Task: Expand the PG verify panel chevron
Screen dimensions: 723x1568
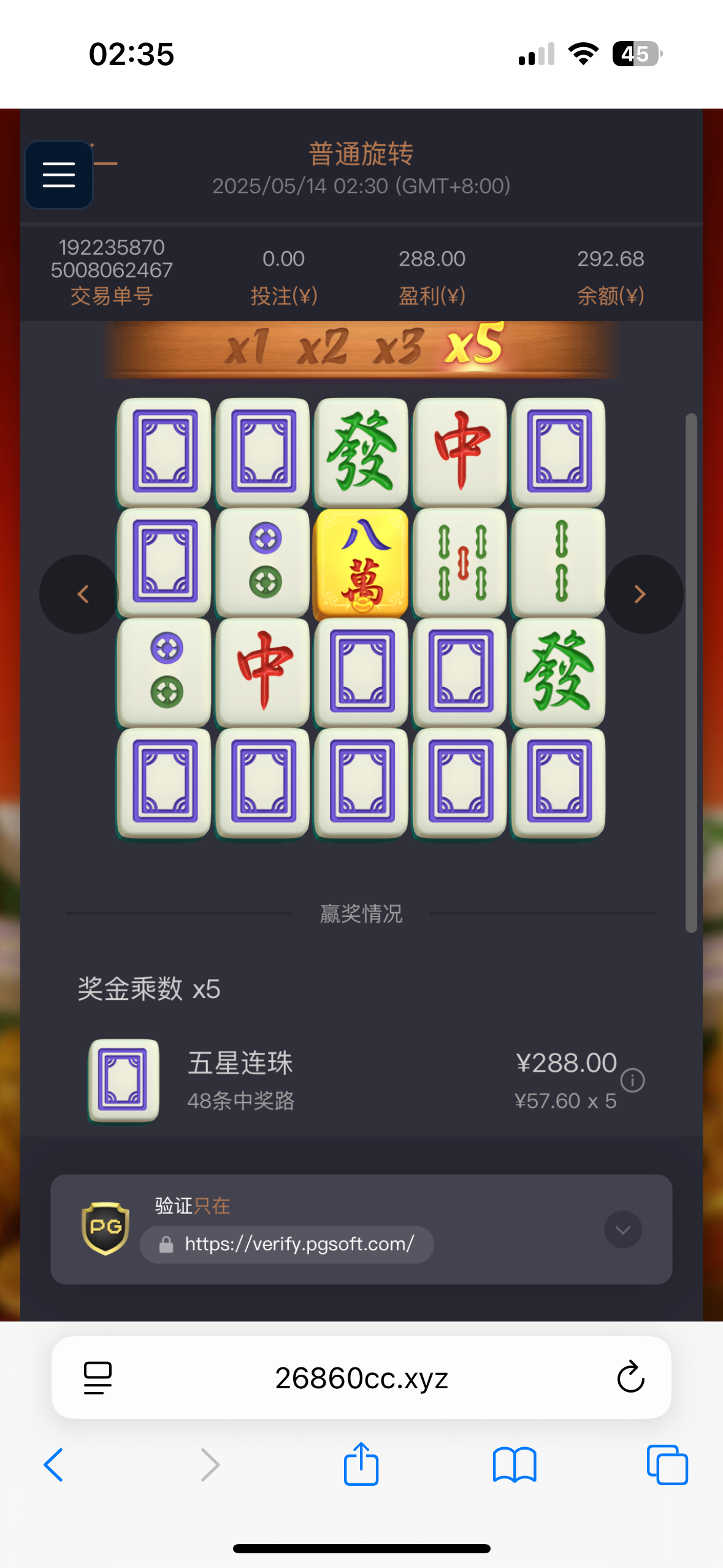Action: (x=622, y=1229)
